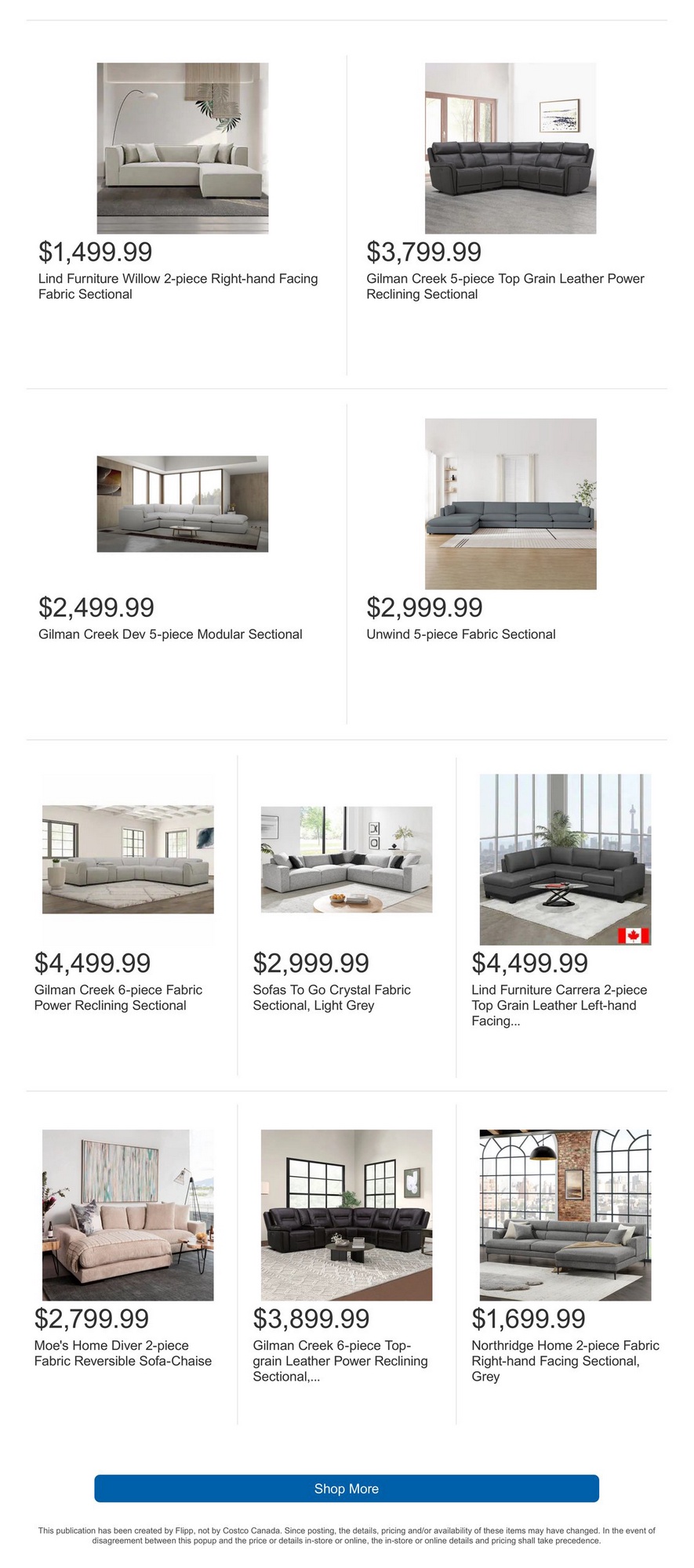Tap the Shop More button
This screenshot has height=1568, width=694.
click(x=347, y=1488)
